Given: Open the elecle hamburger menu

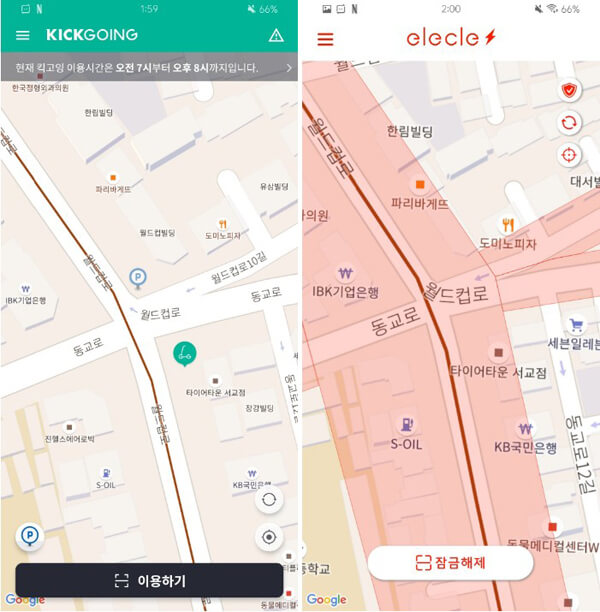Looking at the screenshot, I should click(x=325, y=39).
